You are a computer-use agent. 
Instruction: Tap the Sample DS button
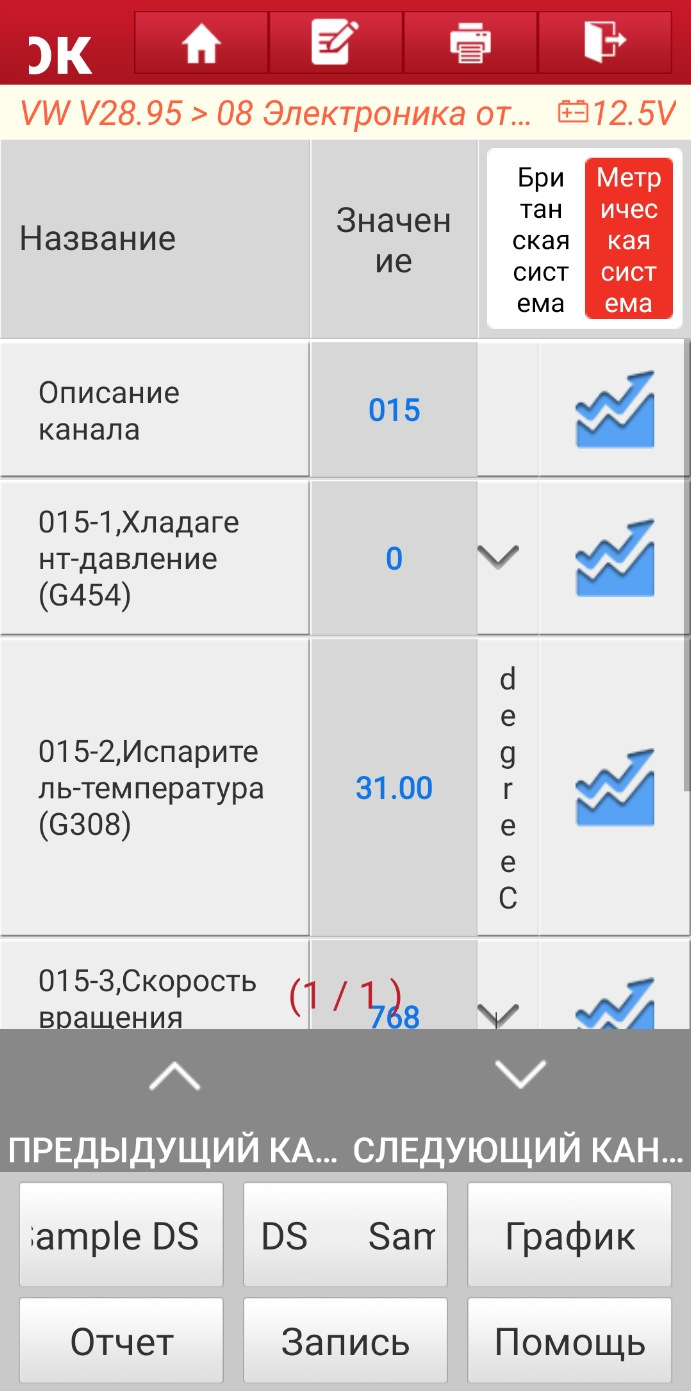point(122,1236)
